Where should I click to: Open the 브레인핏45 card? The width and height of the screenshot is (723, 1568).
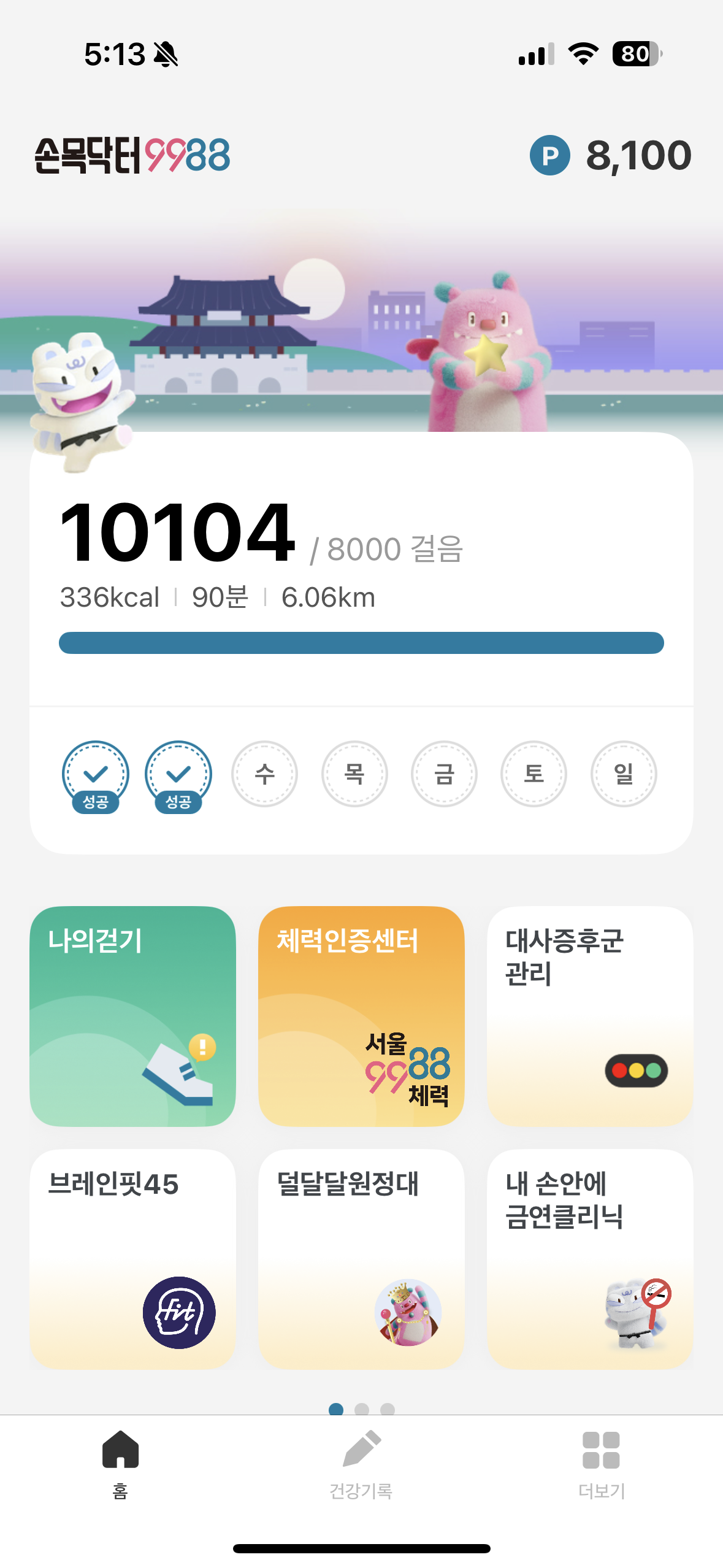tap(132, 1258)
